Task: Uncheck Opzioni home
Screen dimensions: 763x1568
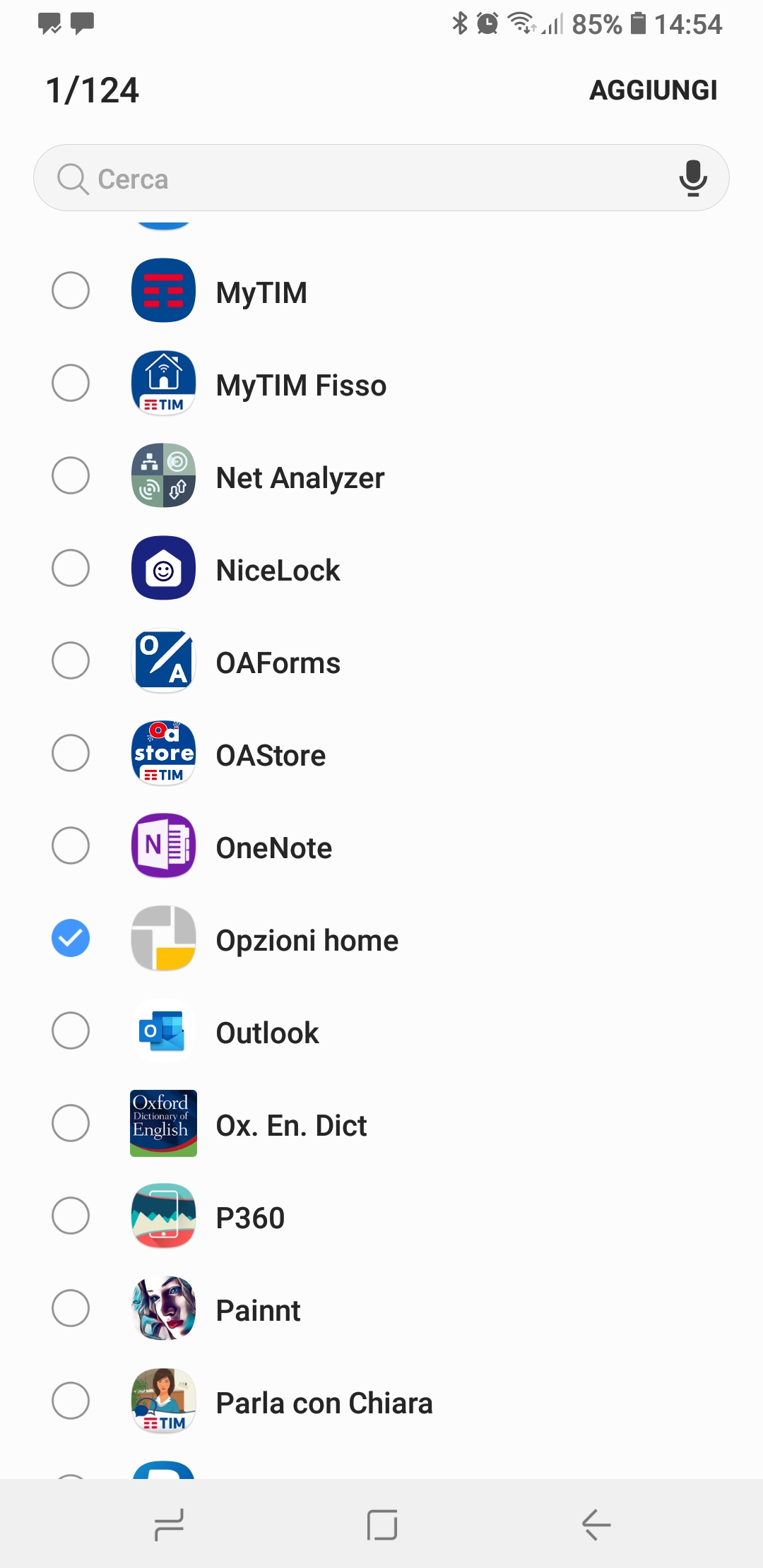Action: 71,938
